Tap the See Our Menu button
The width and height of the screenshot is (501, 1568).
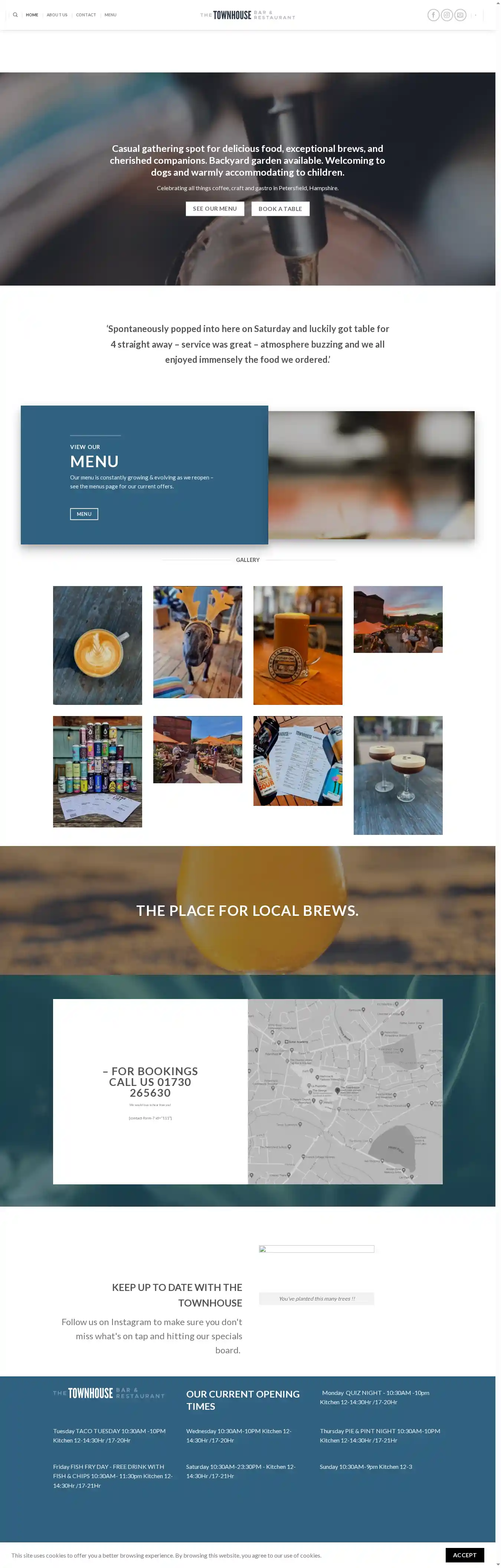pyautogui.click(x=215, y=209)
